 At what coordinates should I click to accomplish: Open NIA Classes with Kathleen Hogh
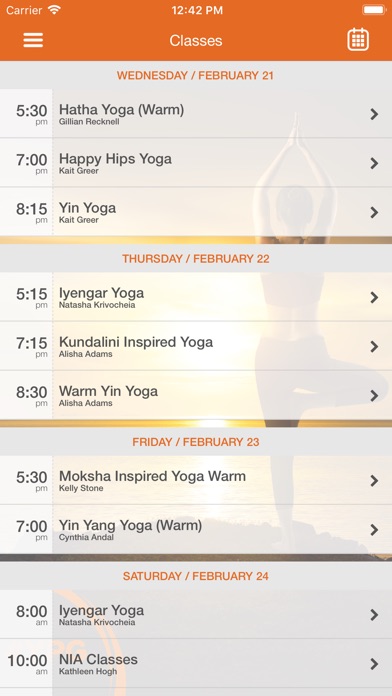pyautogui.click(x=196, y=664)
